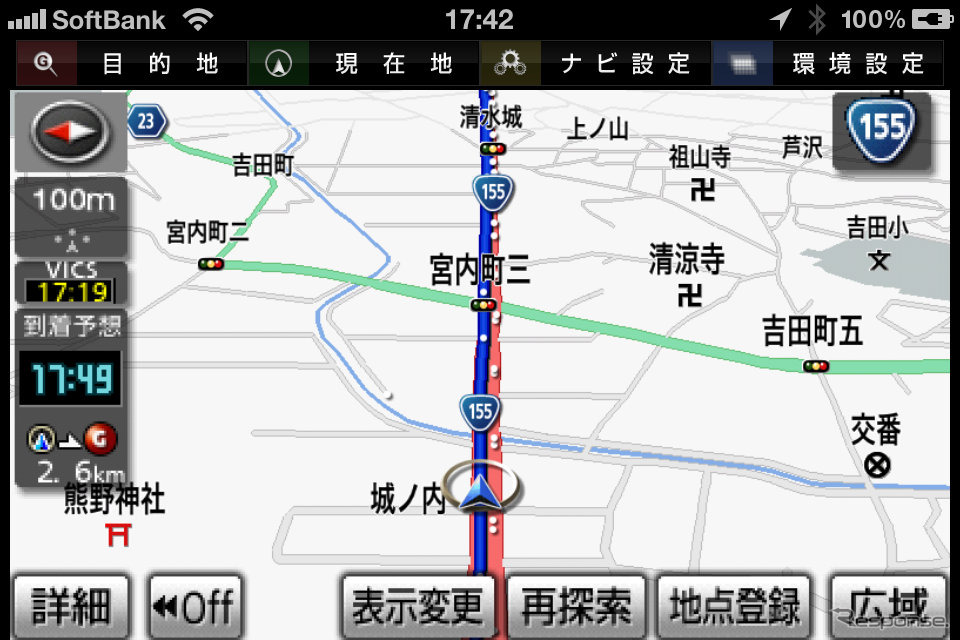Select 表示変更 to change display
960x640 pixels.
tap(419, 606)
